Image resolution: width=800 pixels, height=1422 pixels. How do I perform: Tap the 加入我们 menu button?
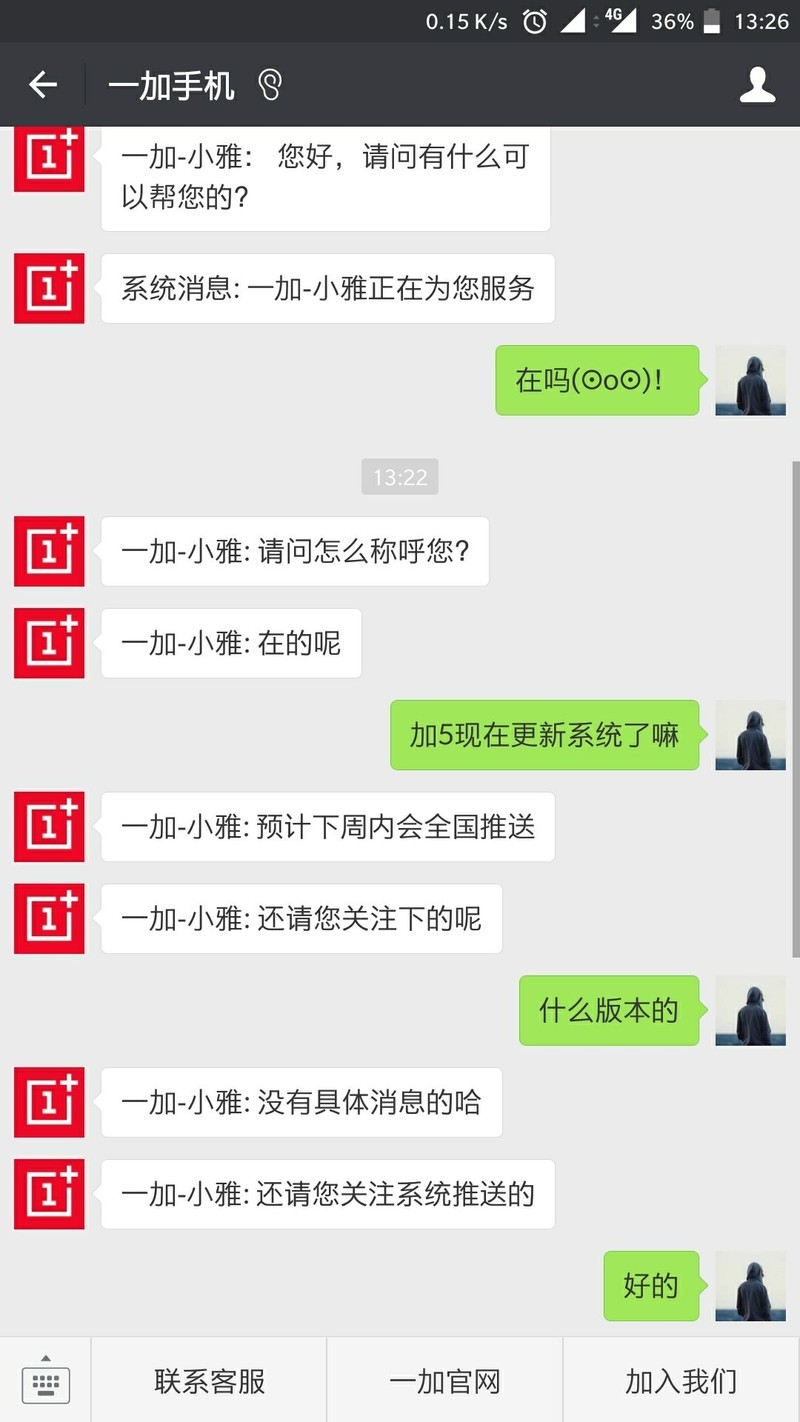click(681, 1381)
